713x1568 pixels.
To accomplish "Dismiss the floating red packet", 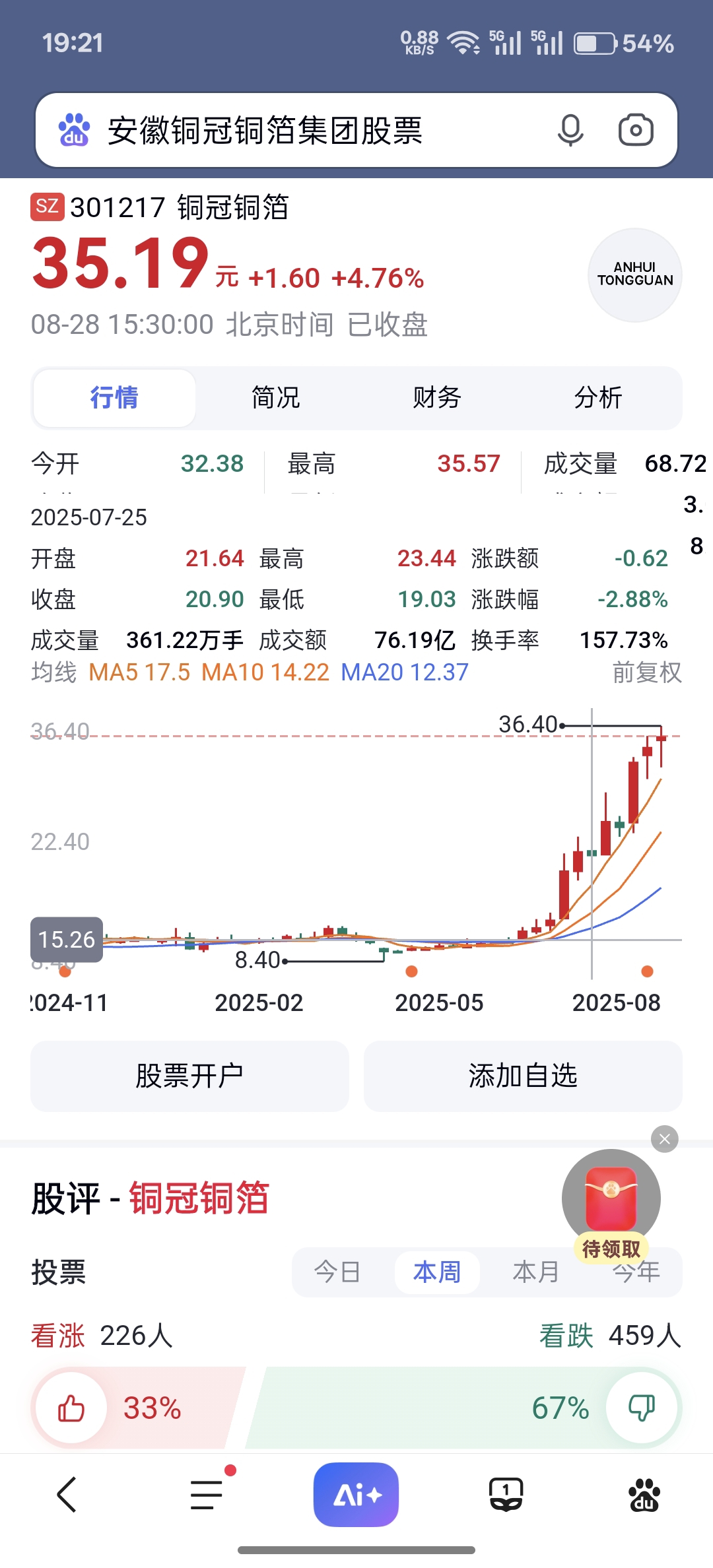I will [x=665, y=1139].
